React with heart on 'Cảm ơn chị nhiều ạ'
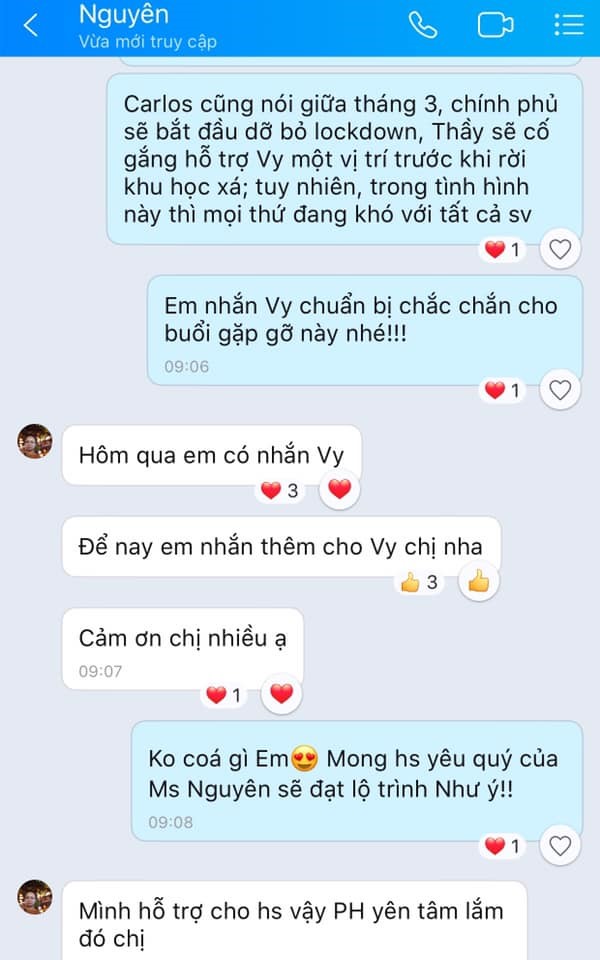This screenshot has height=960, width=600. click(282, 694)
